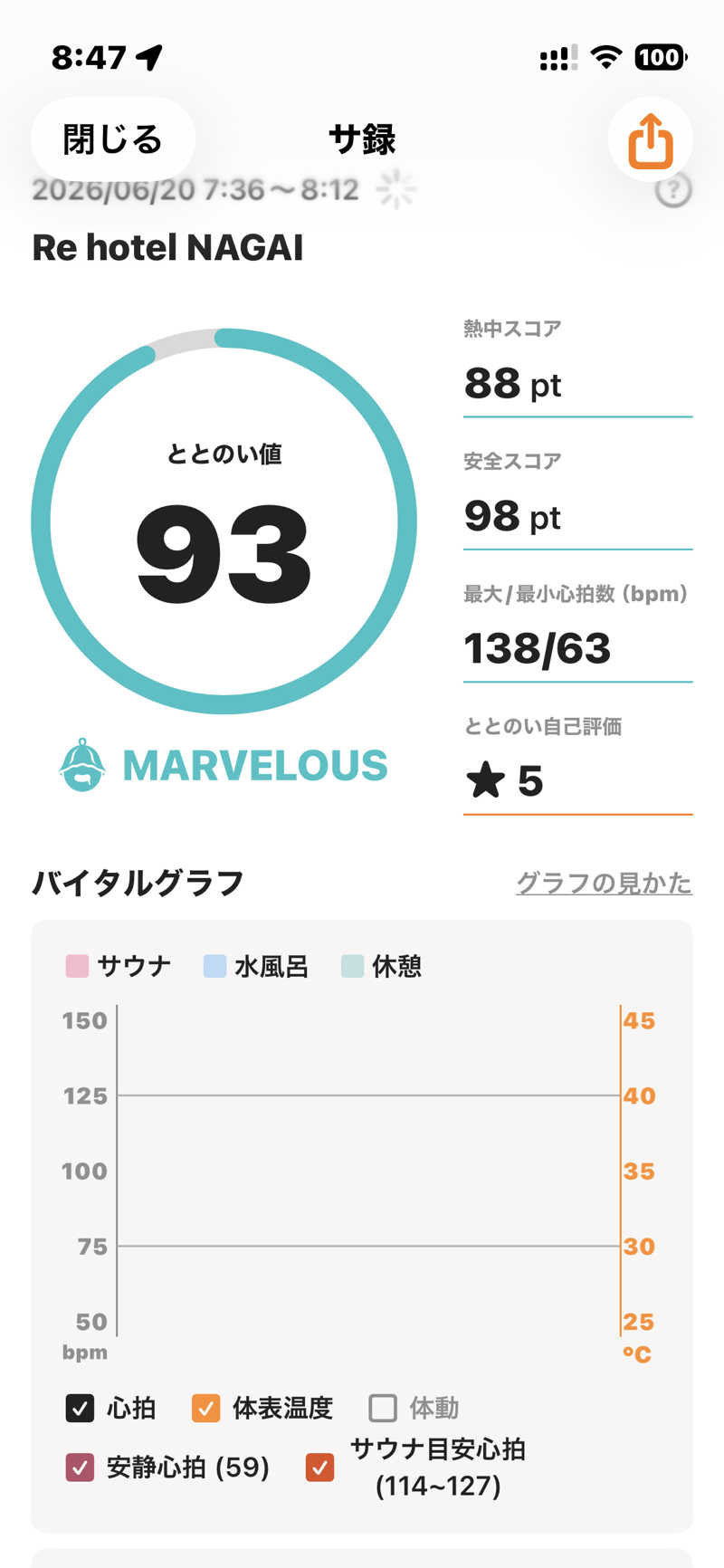Viewport: 724px width, 1568px height.
Task: Uncheck the 心拍 checkbox
Action: pos(80,1409)
